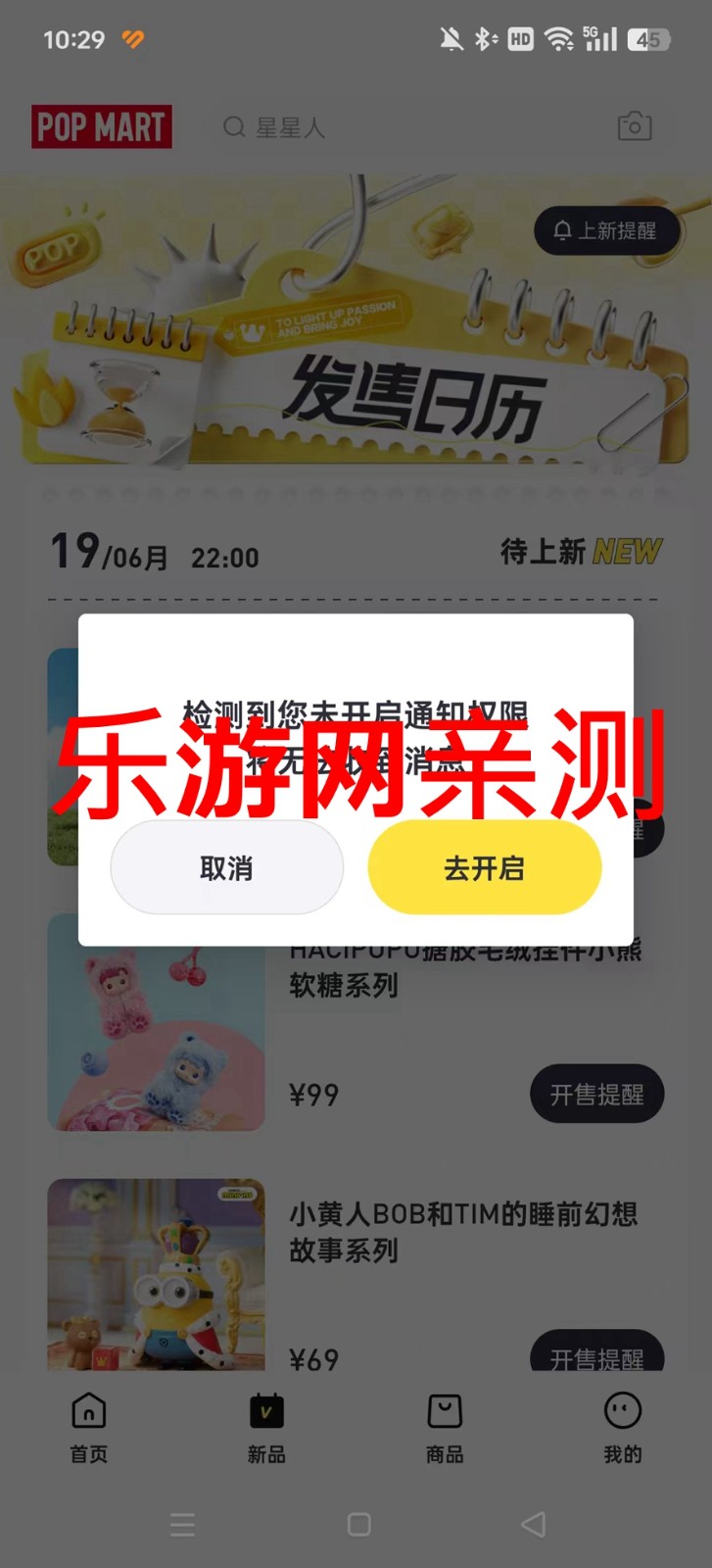The image size is (712, 1568).
Task: Tap 去开启 to enable notification permission
Action: pos(484,868)
